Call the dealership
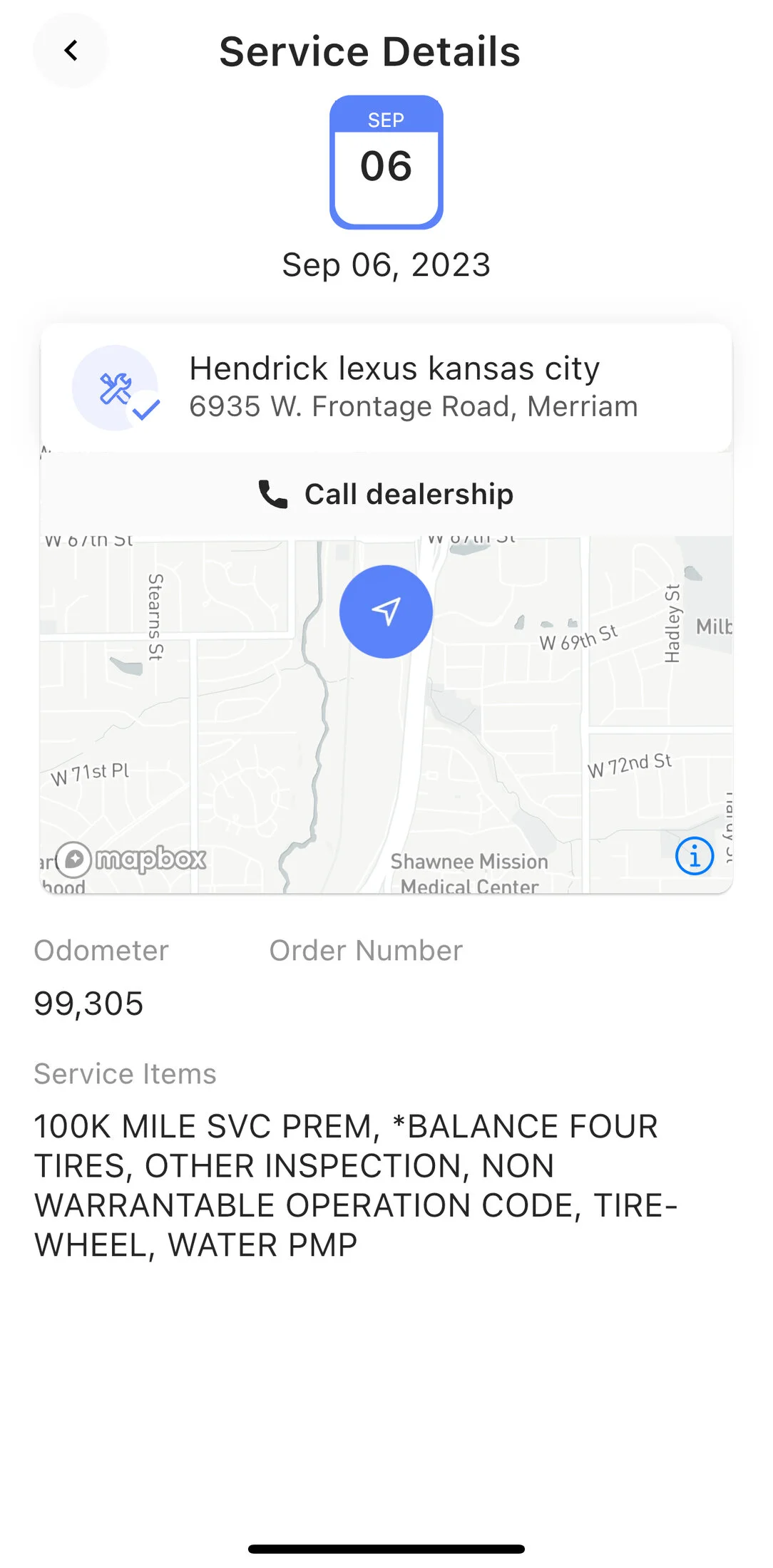This screenshot has width=773, height=1568. pos(386,494)
